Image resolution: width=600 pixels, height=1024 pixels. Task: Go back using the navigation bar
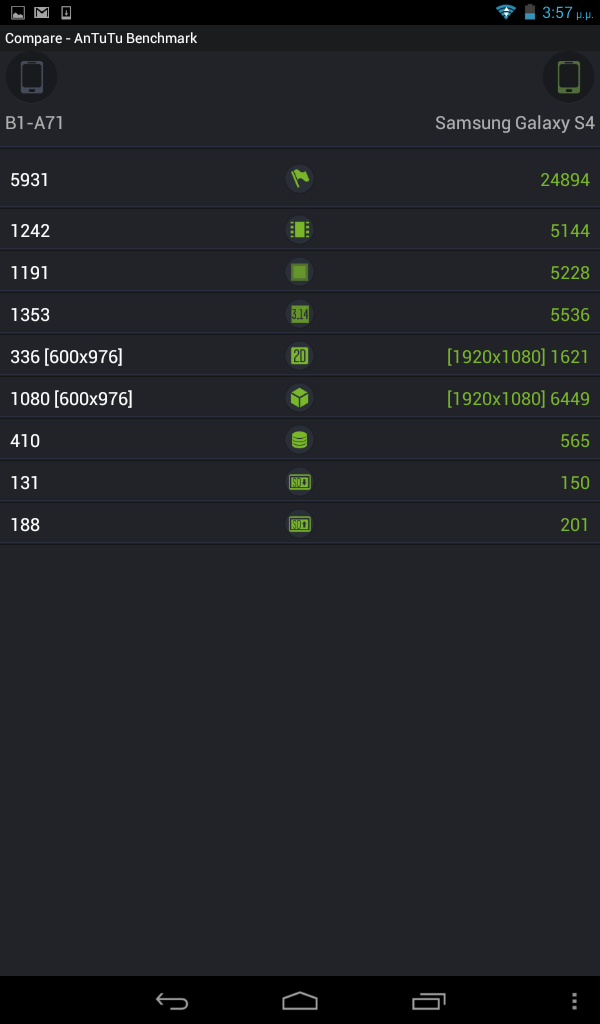tap(172, 1000)
